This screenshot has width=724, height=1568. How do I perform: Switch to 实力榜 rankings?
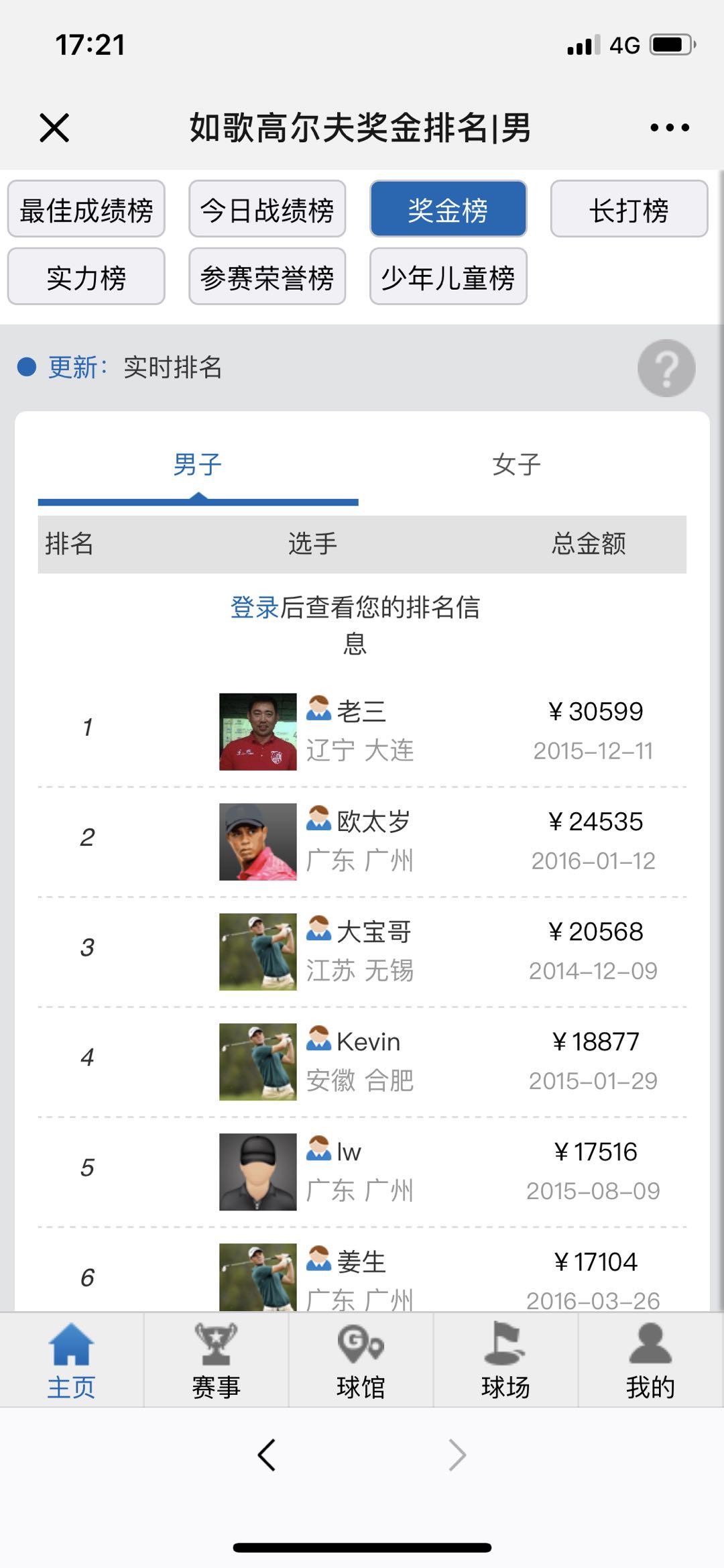[86, 276]
